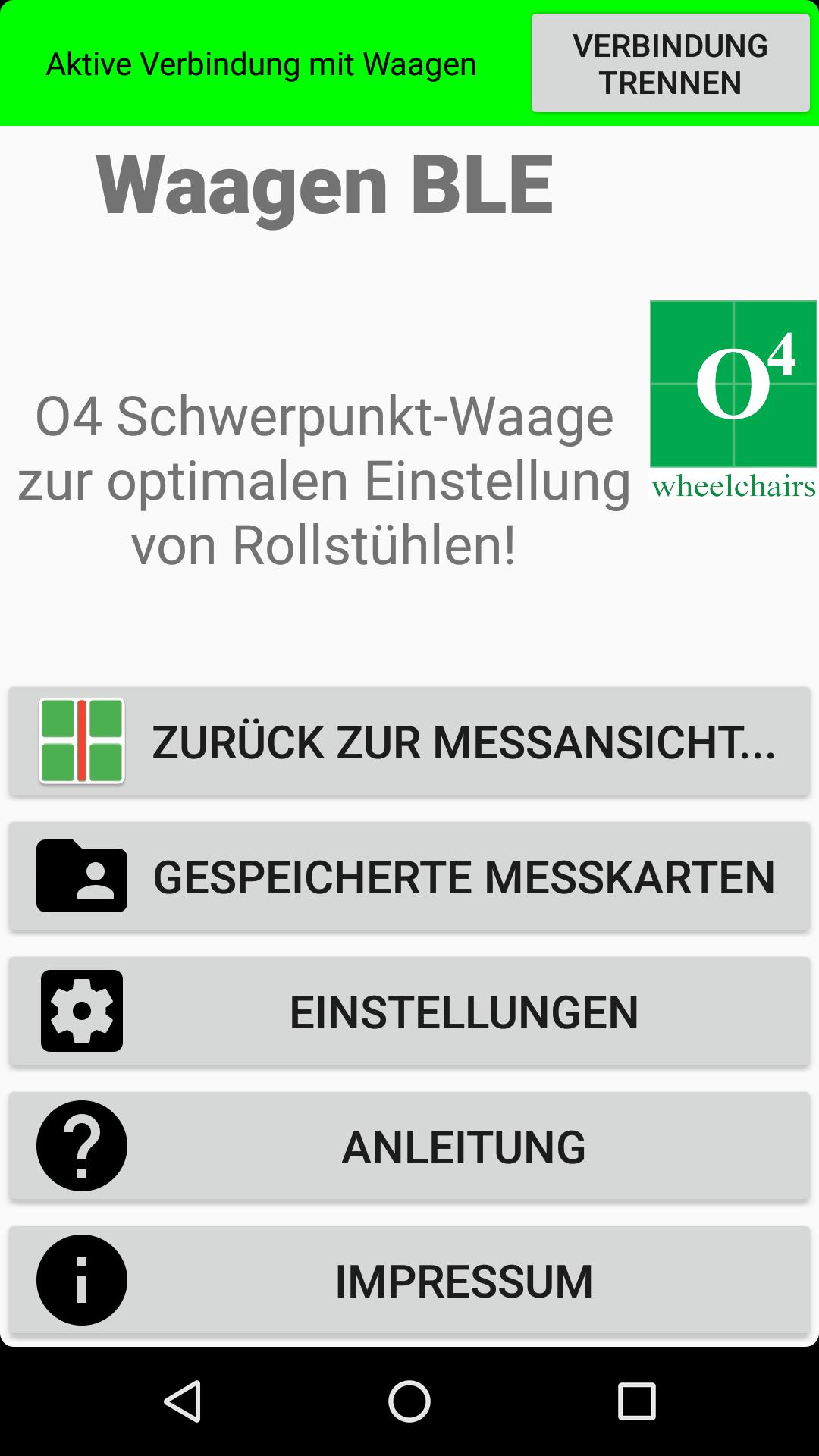
Task: Tap Aktive Verbindung mit Waagen text
Action: [262, 64]
